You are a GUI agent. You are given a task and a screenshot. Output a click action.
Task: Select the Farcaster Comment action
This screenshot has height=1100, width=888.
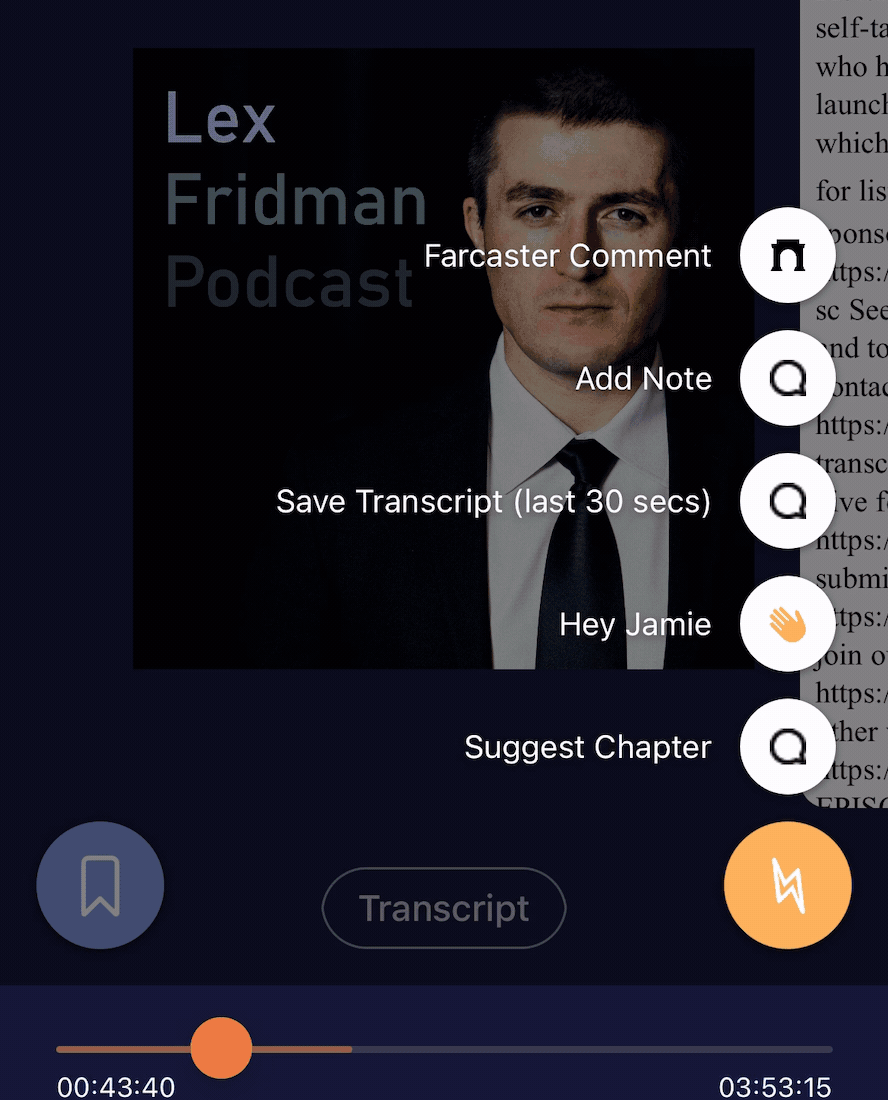[x=787, y=256]
